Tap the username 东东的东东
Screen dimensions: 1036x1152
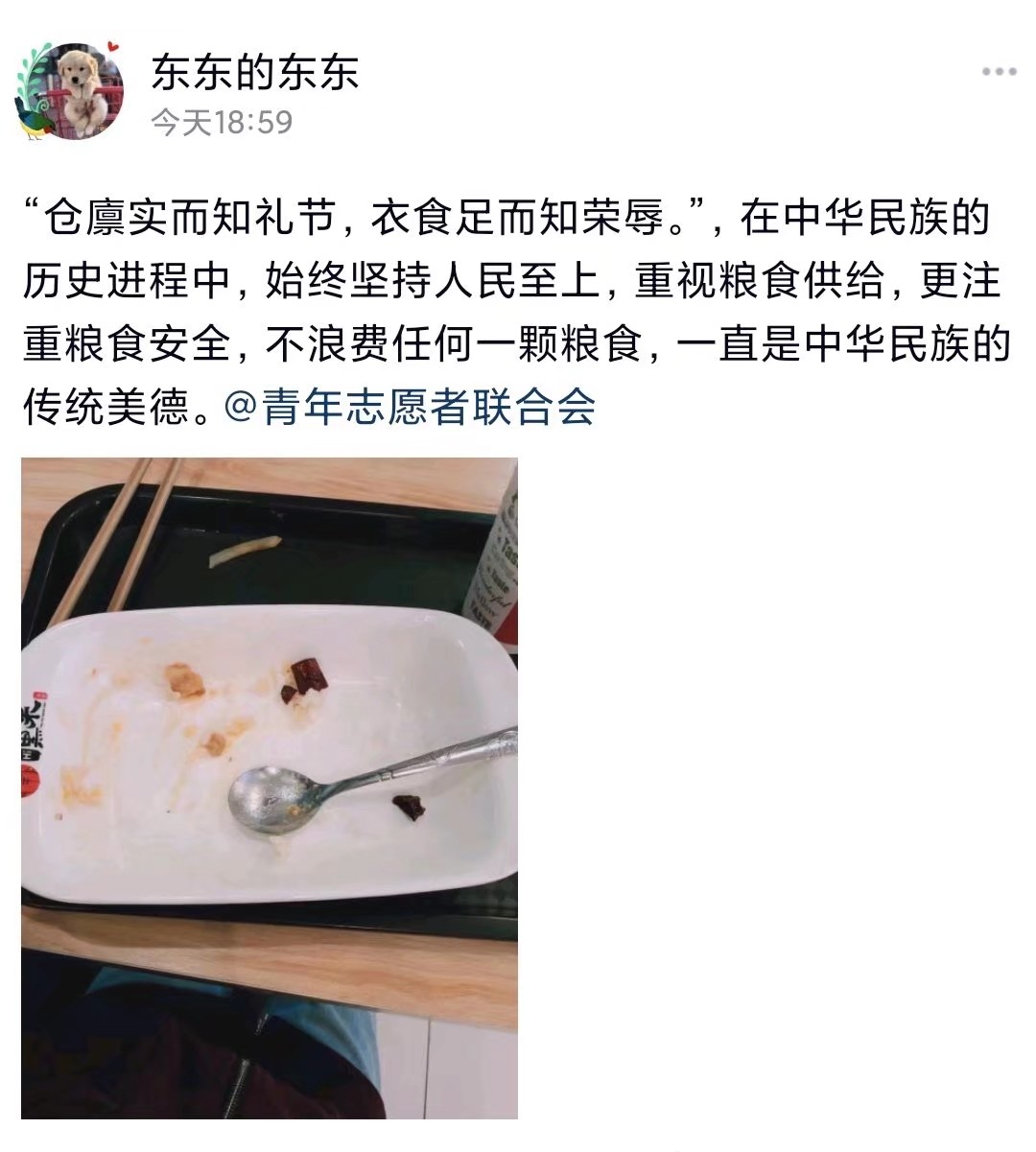coord(255,73)
